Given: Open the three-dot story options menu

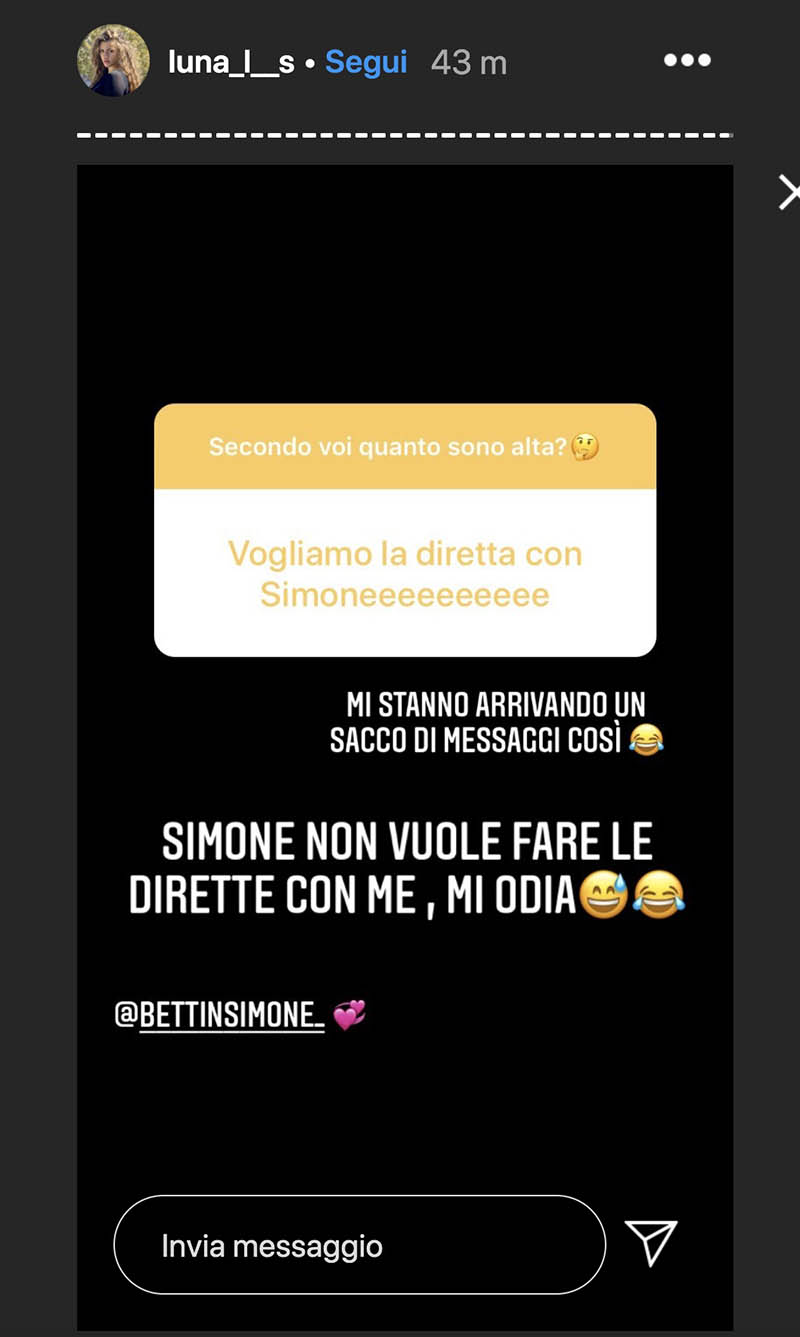Looking at the screenshot, I should pos(686,61).
